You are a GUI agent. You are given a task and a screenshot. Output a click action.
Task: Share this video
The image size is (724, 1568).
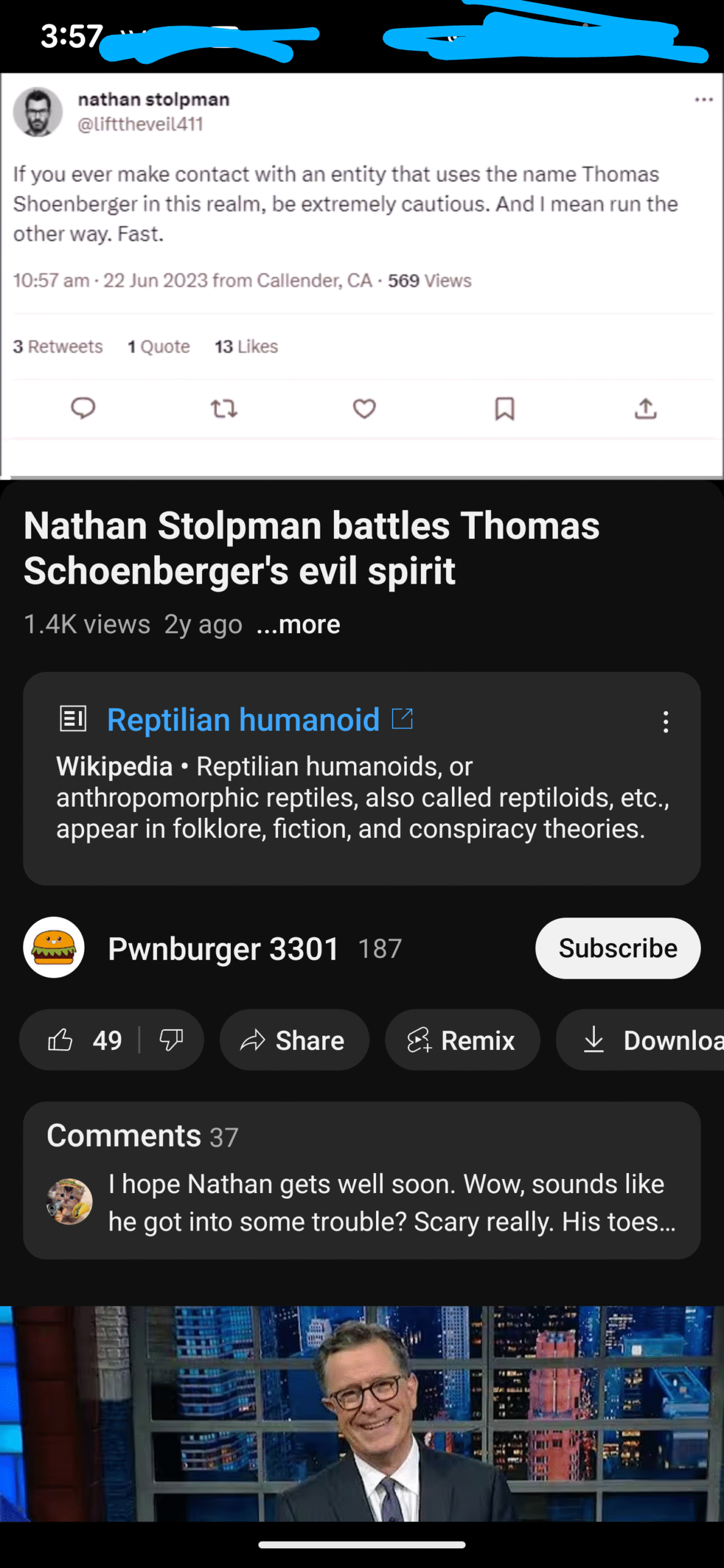pyautogui.click(x=294, y=1040)
